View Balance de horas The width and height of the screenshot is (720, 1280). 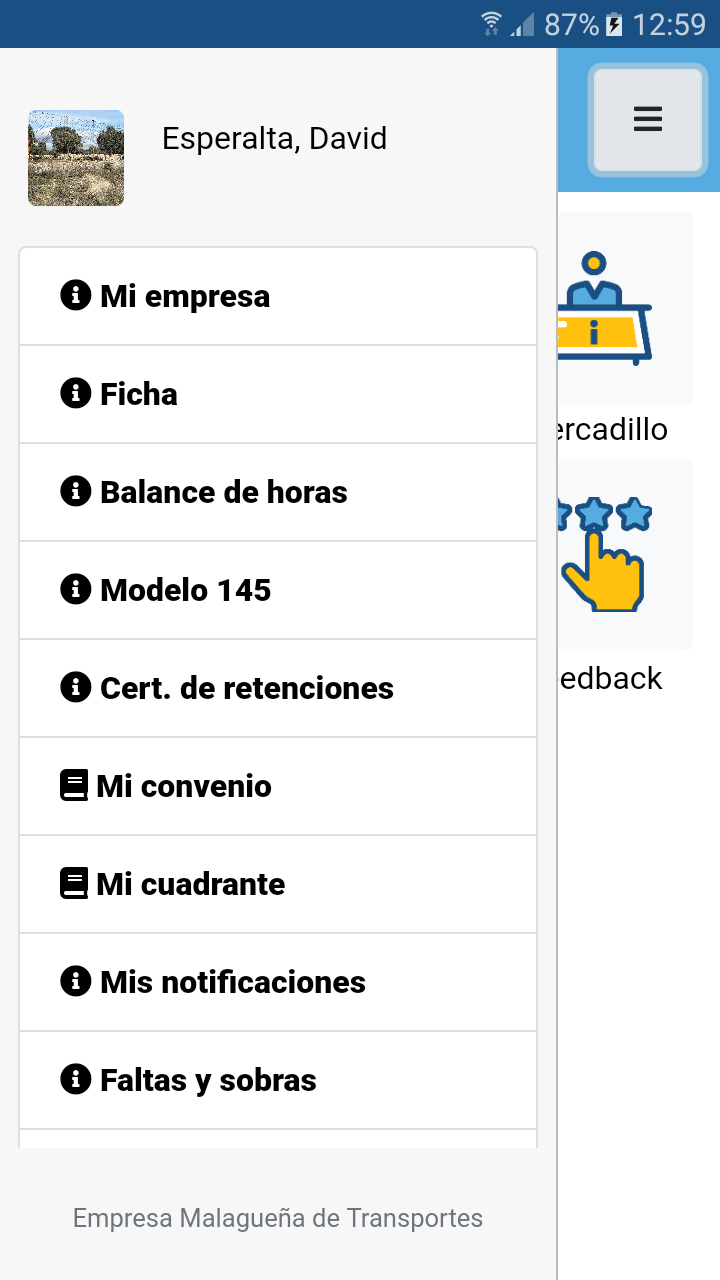(278, 492)
